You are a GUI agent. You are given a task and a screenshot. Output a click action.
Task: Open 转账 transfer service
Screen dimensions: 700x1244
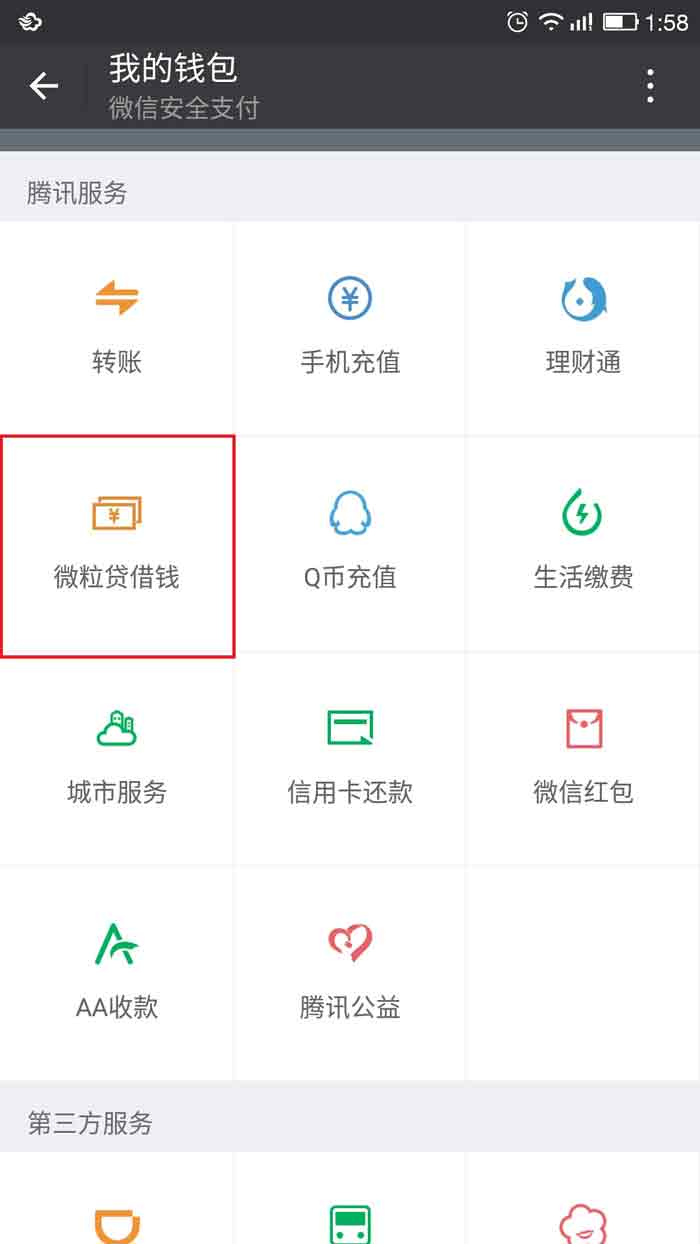tap(117, 329)
